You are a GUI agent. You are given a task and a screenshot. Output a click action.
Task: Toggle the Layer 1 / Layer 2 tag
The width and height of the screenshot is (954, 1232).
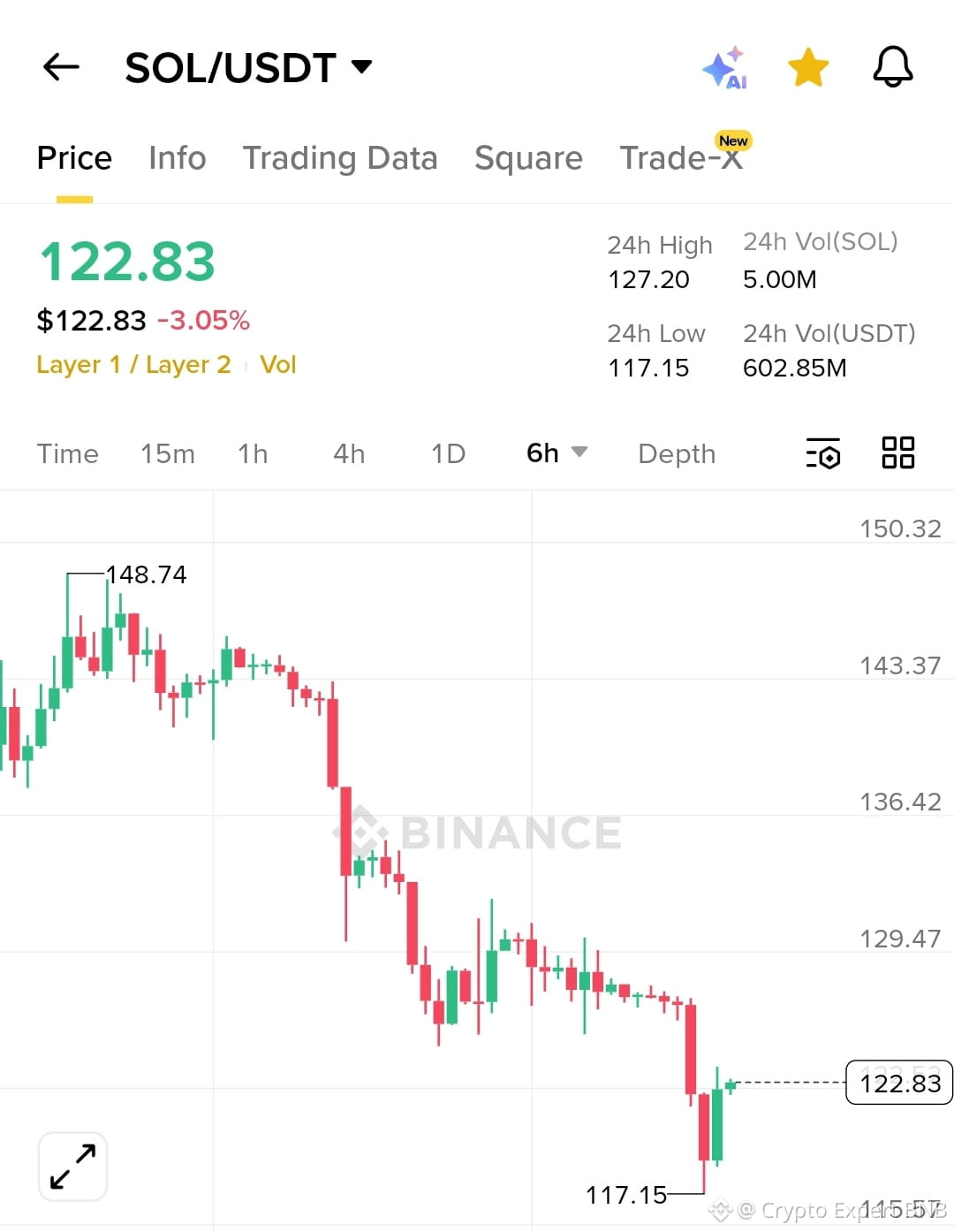click(x=133, y=364)
